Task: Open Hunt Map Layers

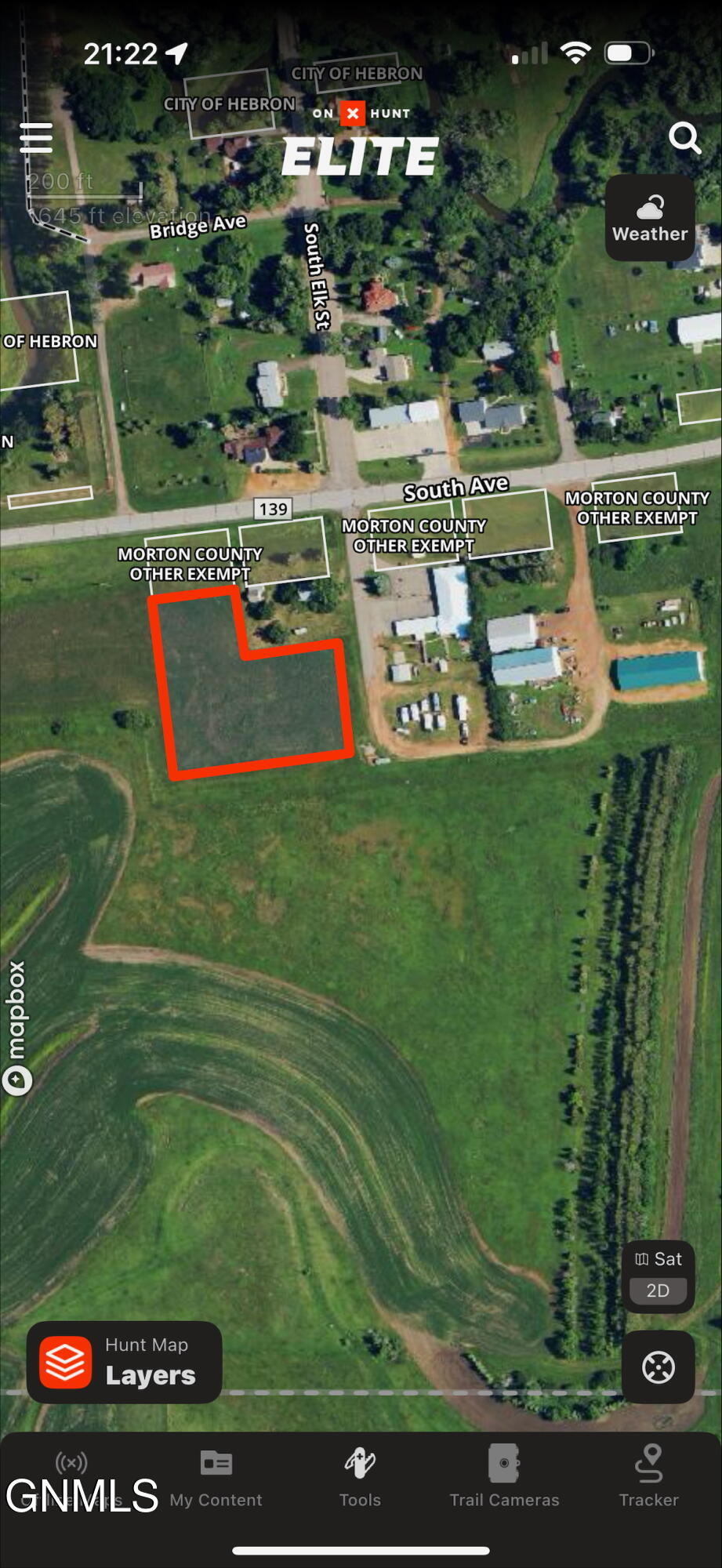Action: [x=125, y=1362]
